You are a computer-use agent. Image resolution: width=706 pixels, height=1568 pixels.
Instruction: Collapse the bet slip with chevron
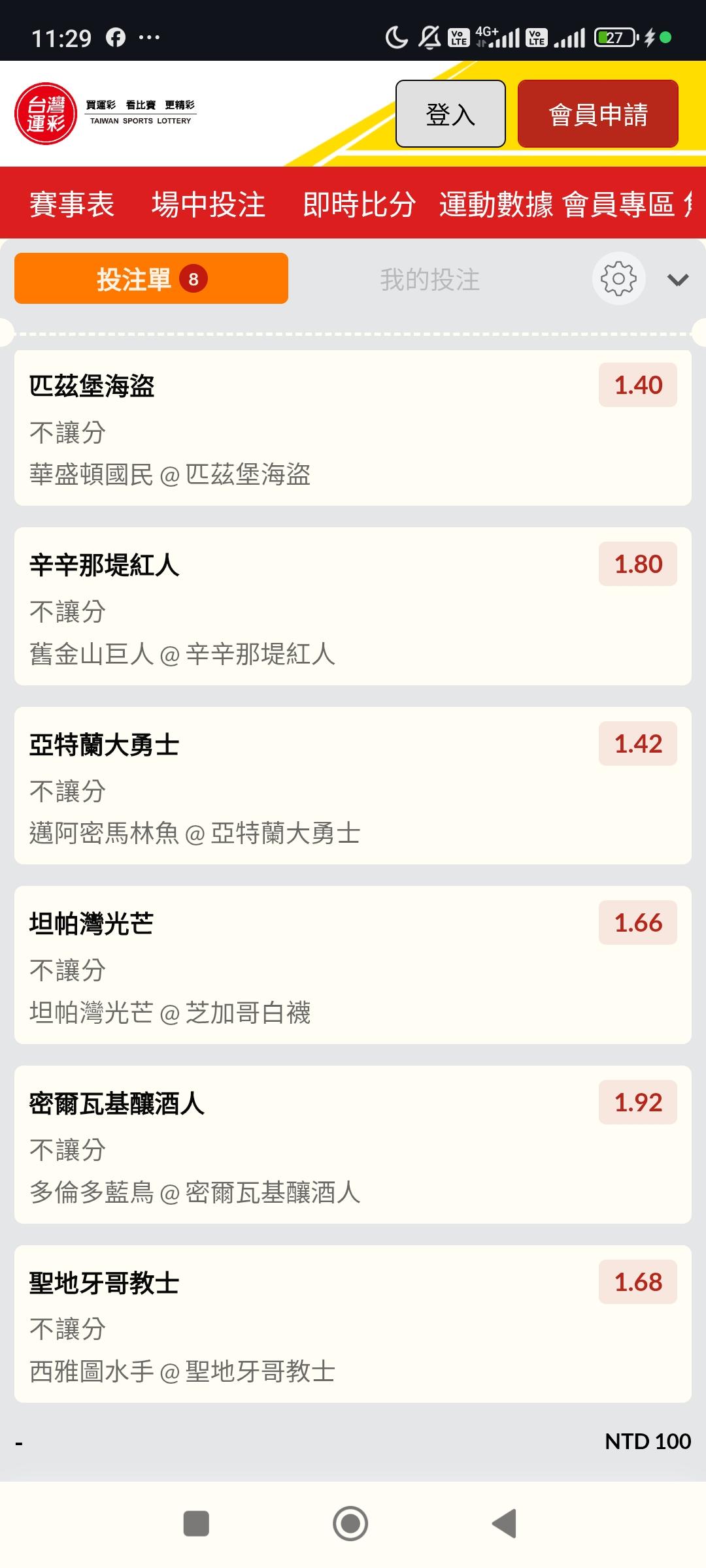click(x=678, y=280)
